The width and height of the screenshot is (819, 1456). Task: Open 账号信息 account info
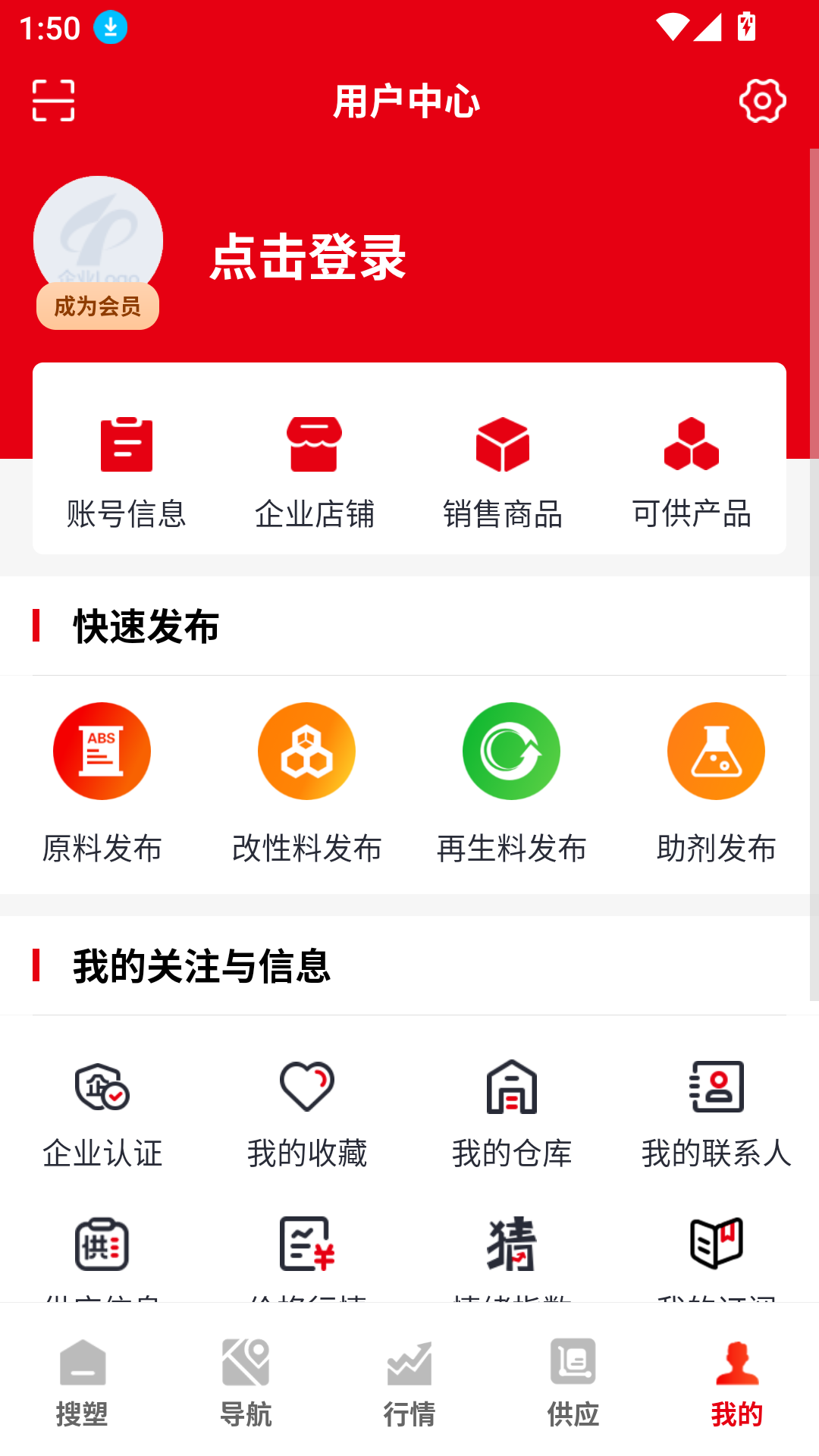click(127, 470)
